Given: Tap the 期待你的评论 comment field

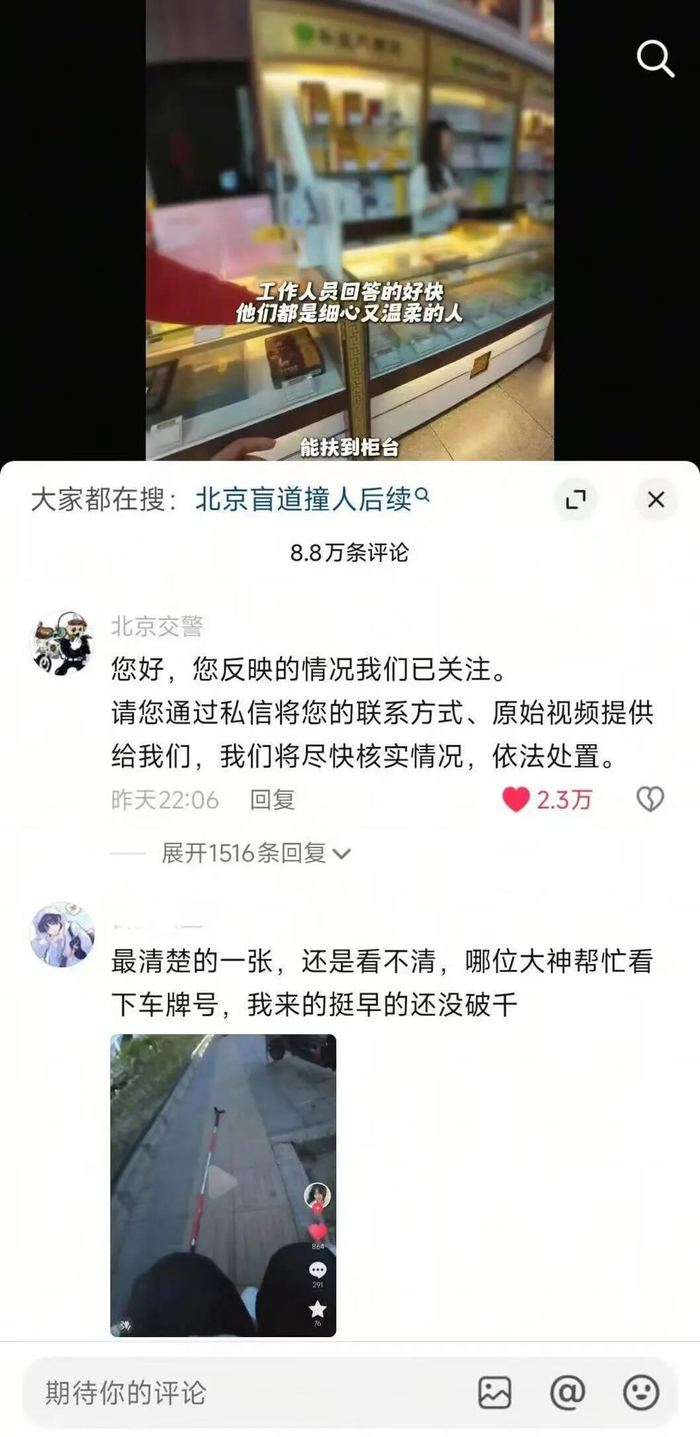Looking at the screenshot, I should (240, 1392).
